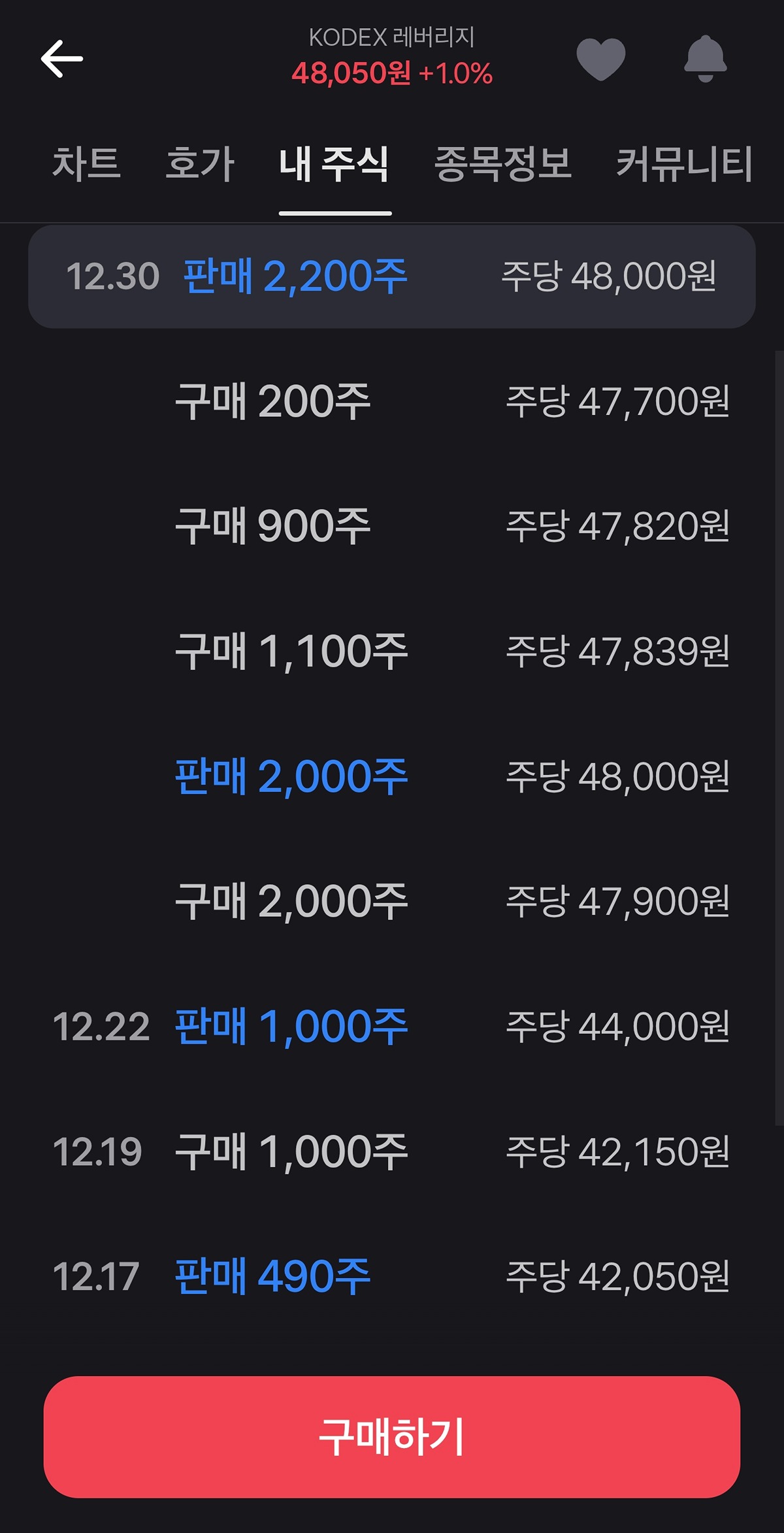The width and height of the screenshot is (784, 1533).
Task: Open price alerts via the bell icon
Action: (x=704, y=59)
